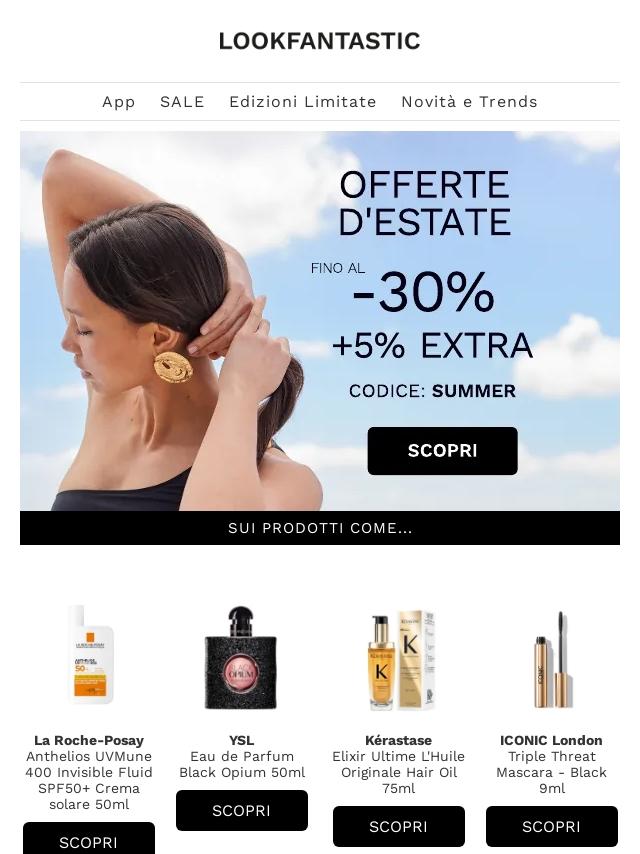The image size is (640, 854).
Task: Open the La Roche-Posay sunscreen product image
Action: 89,656
